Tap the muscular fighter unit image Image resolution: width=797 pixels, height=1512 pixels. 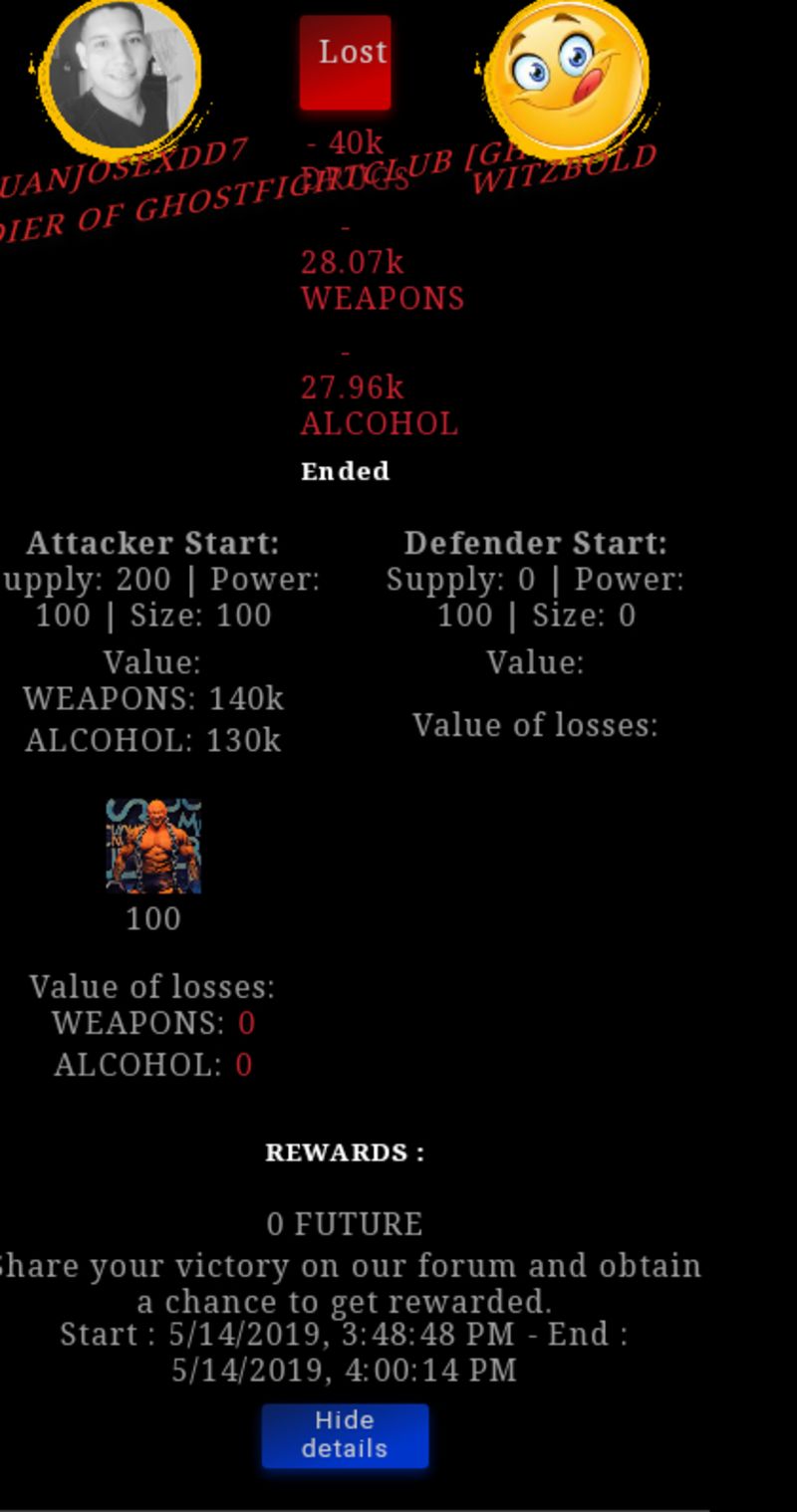[x=153, y=846]
